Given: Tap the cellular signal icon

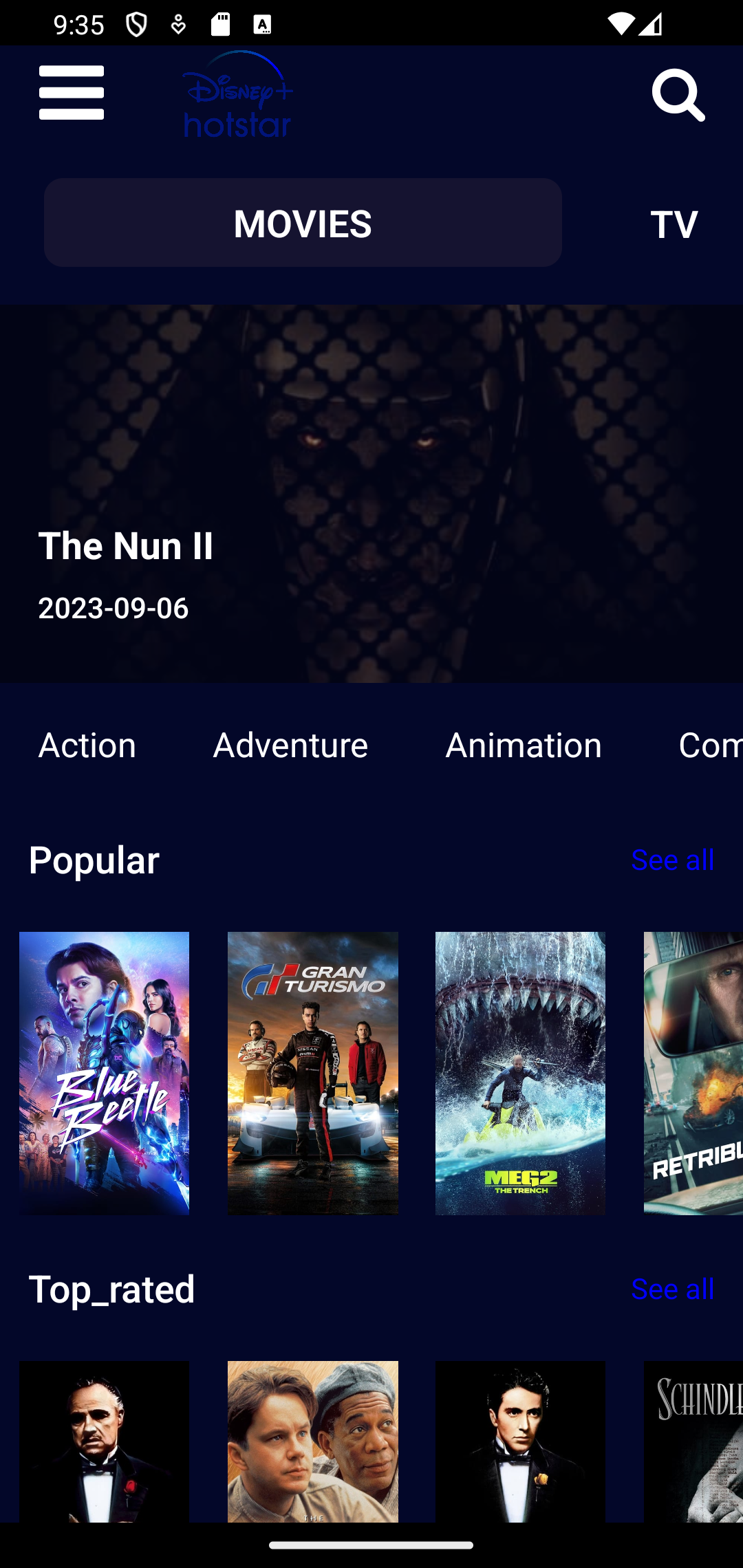Looking at the screenshot, I should (x=649, y=23).
